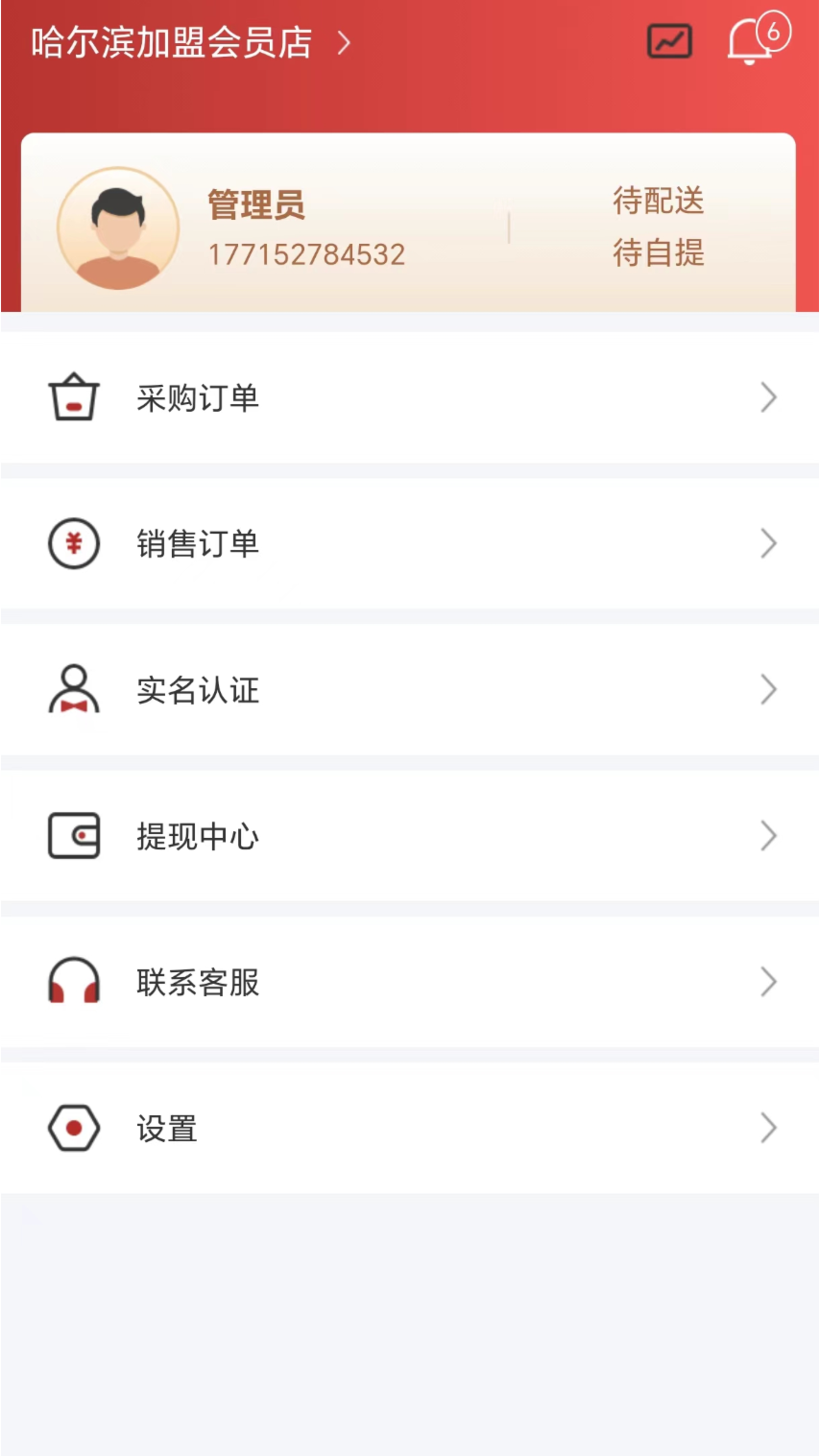Switch store via 哈尔滨加盟会员店

tap(190, 42)
